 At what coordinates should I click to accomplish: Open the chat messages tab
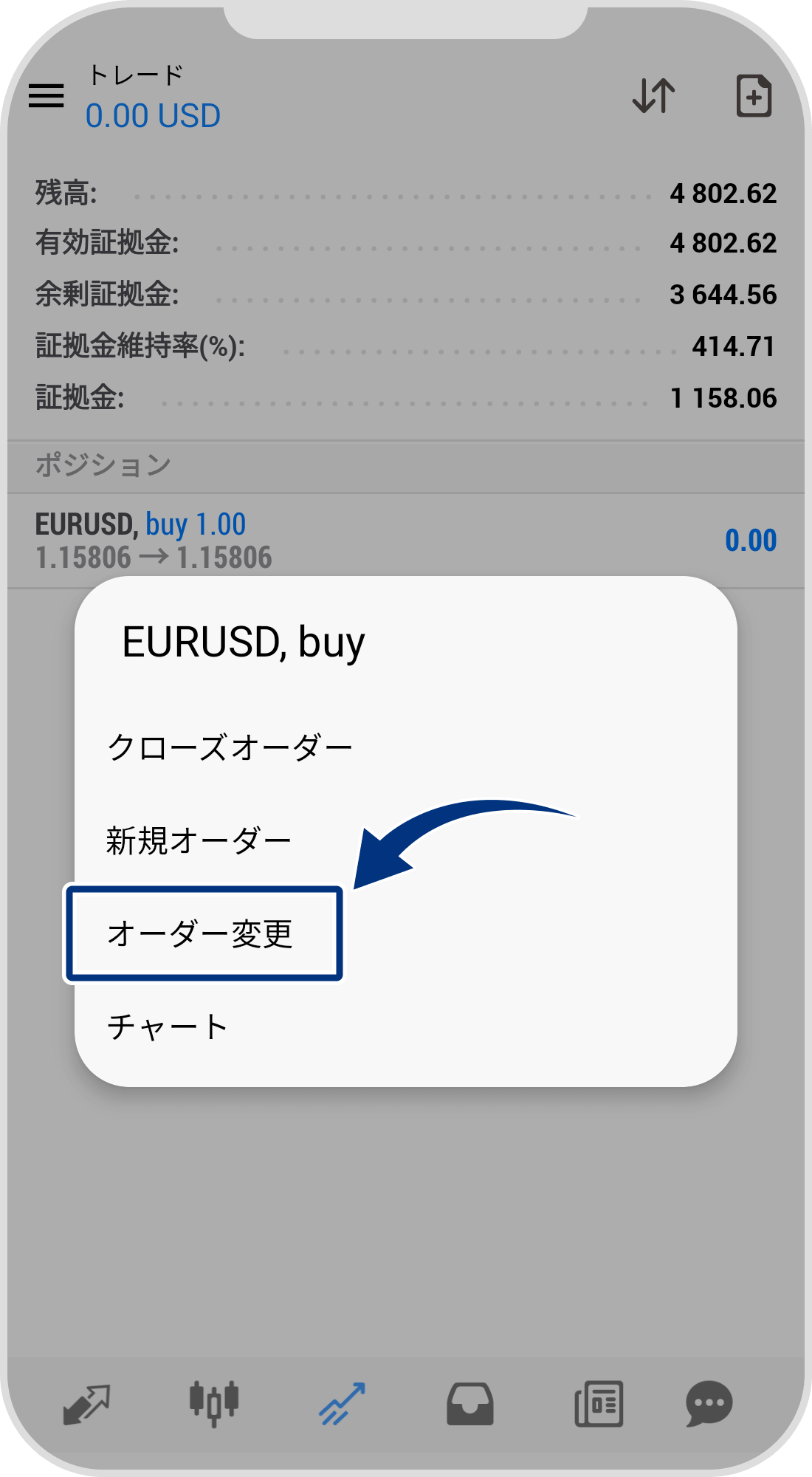click(709, 1403)
